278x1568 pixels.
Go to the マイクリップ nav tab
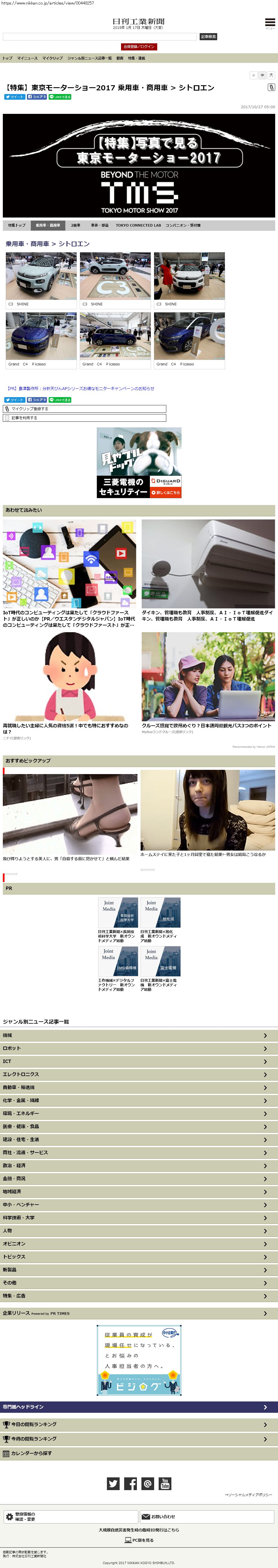[x=52, y=58]
